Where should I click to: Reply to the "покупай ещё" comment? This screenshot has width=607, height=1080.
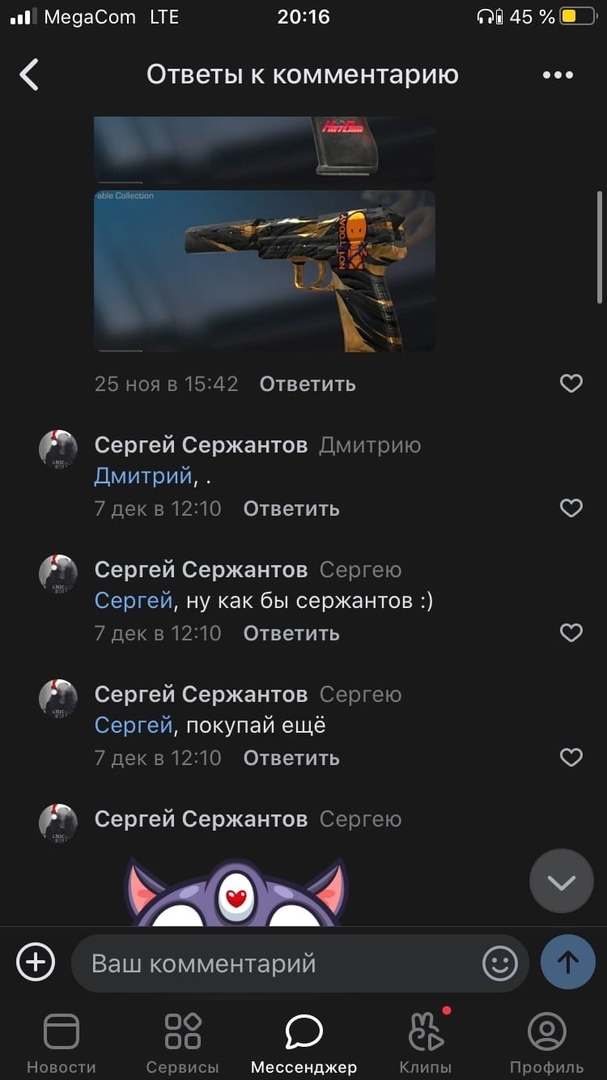pos(291,758)
